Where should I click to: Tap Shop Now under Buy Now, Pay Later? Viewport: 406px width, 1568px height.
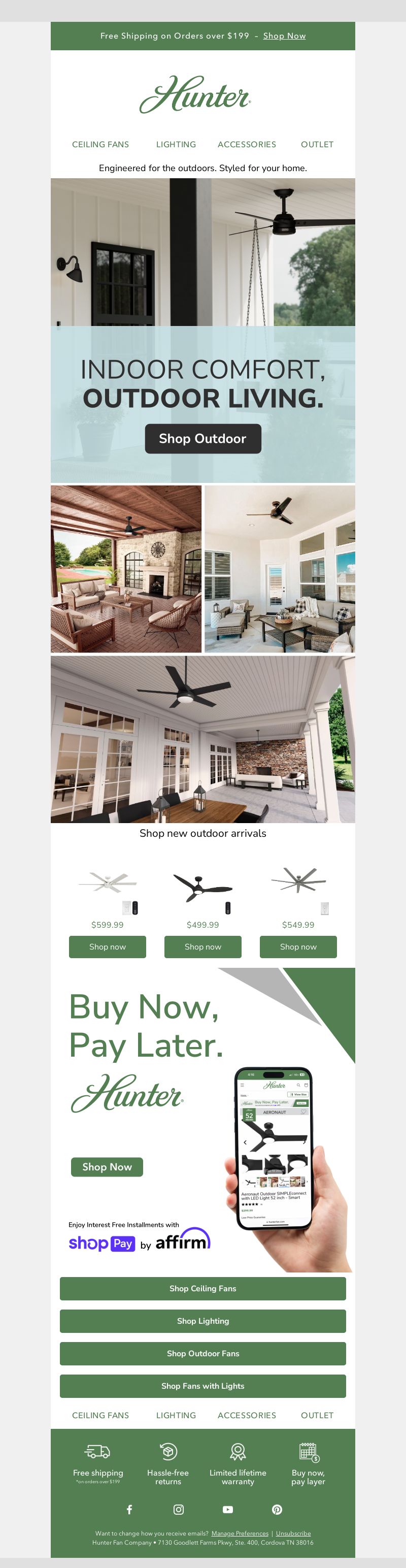coord(107,1167)
